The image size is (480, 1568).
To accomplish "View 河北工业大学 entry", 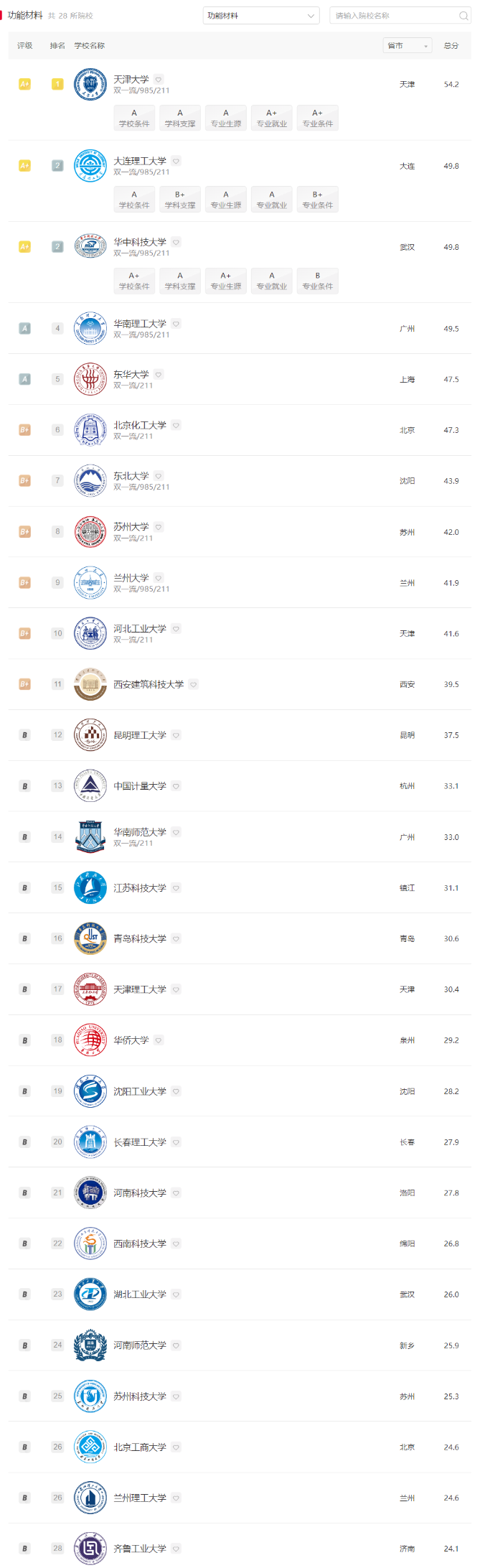I will [x=140, y=629].
